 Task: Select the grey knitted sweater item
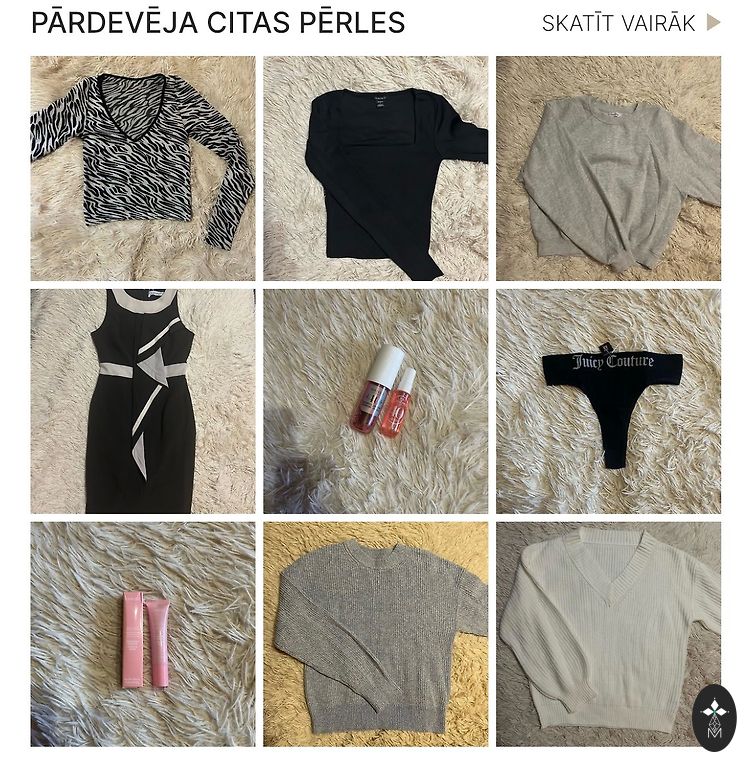376,634
